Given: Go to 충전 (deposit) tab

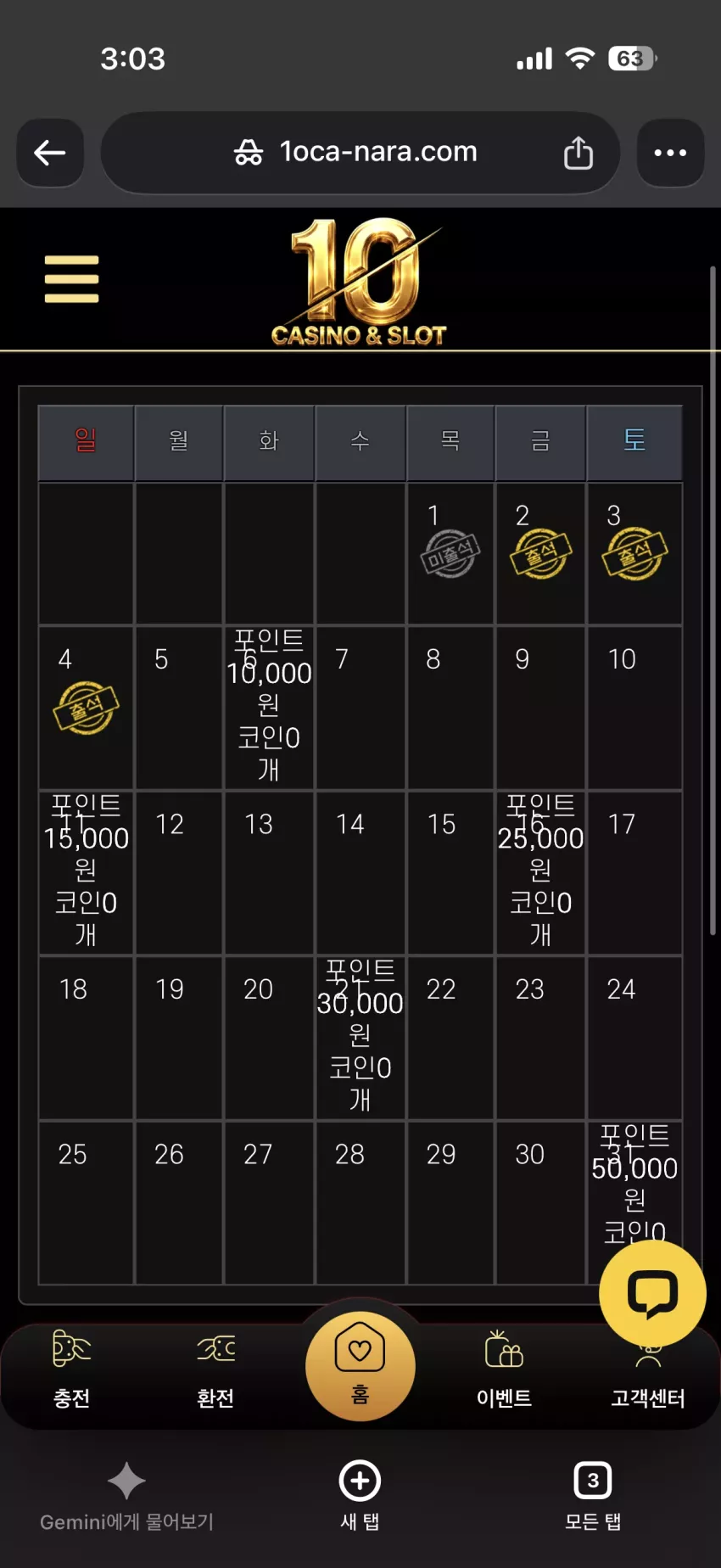Looking at the screenshot, I should (x=72, y=1369).
